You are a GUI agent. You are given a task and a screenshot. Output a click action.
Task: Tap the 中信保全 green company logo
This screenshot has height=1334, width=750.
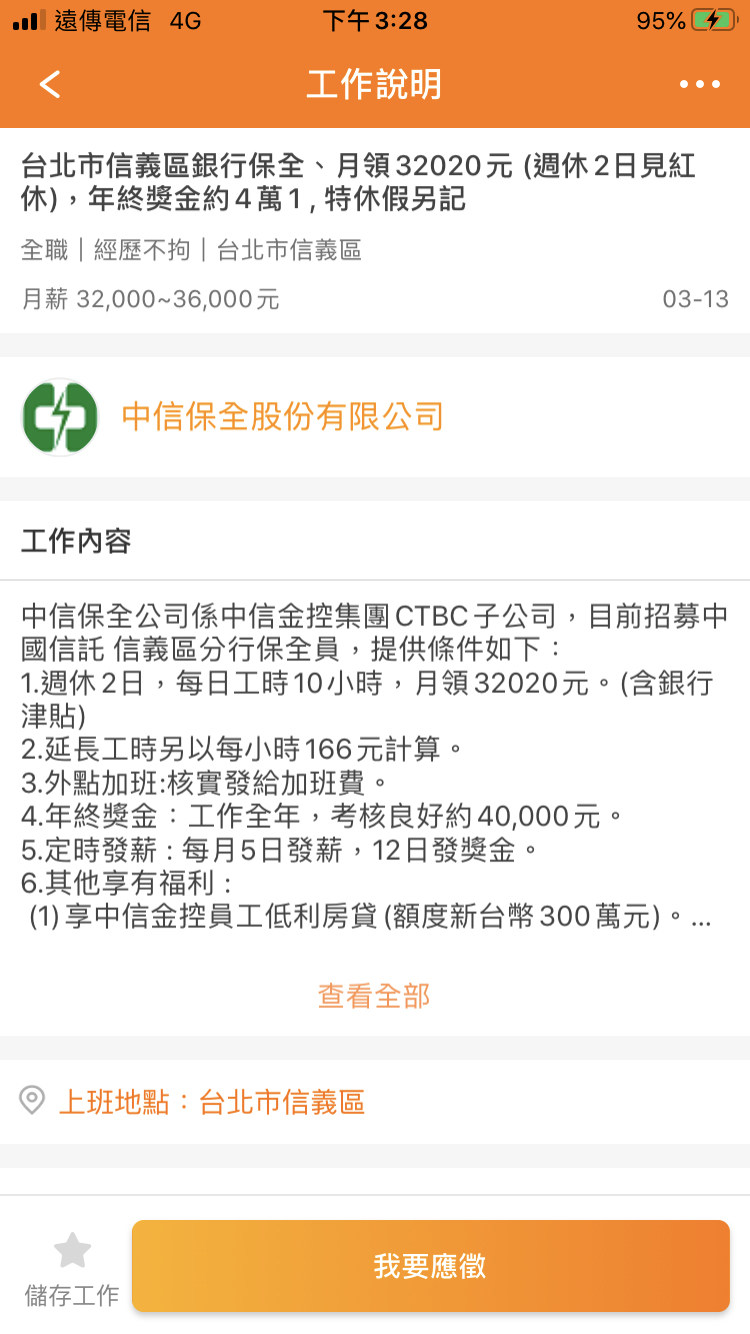[60, 415]
